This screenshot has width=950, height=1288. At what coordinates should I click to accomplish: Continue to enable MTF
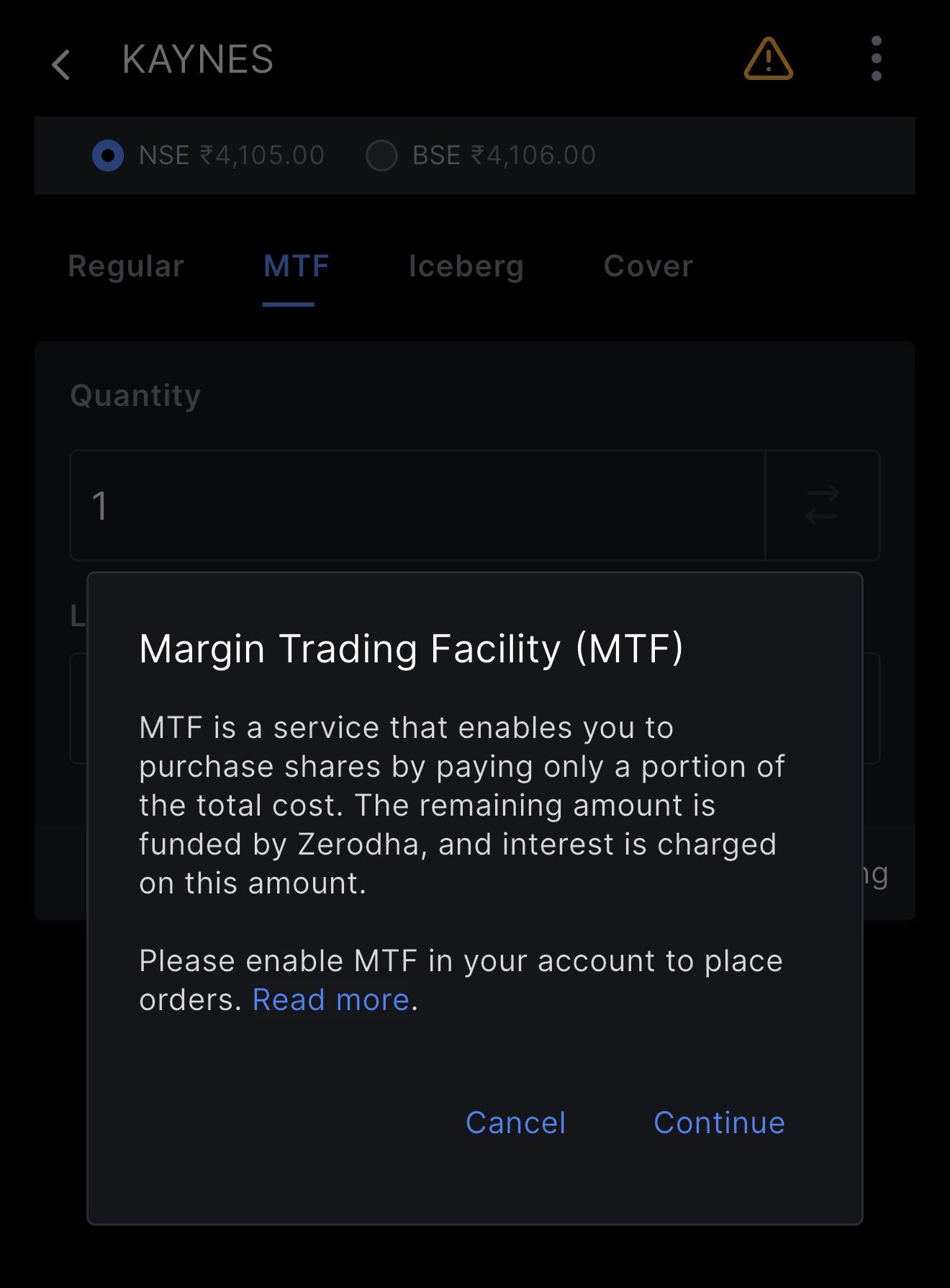click(x=718, y=1122)
